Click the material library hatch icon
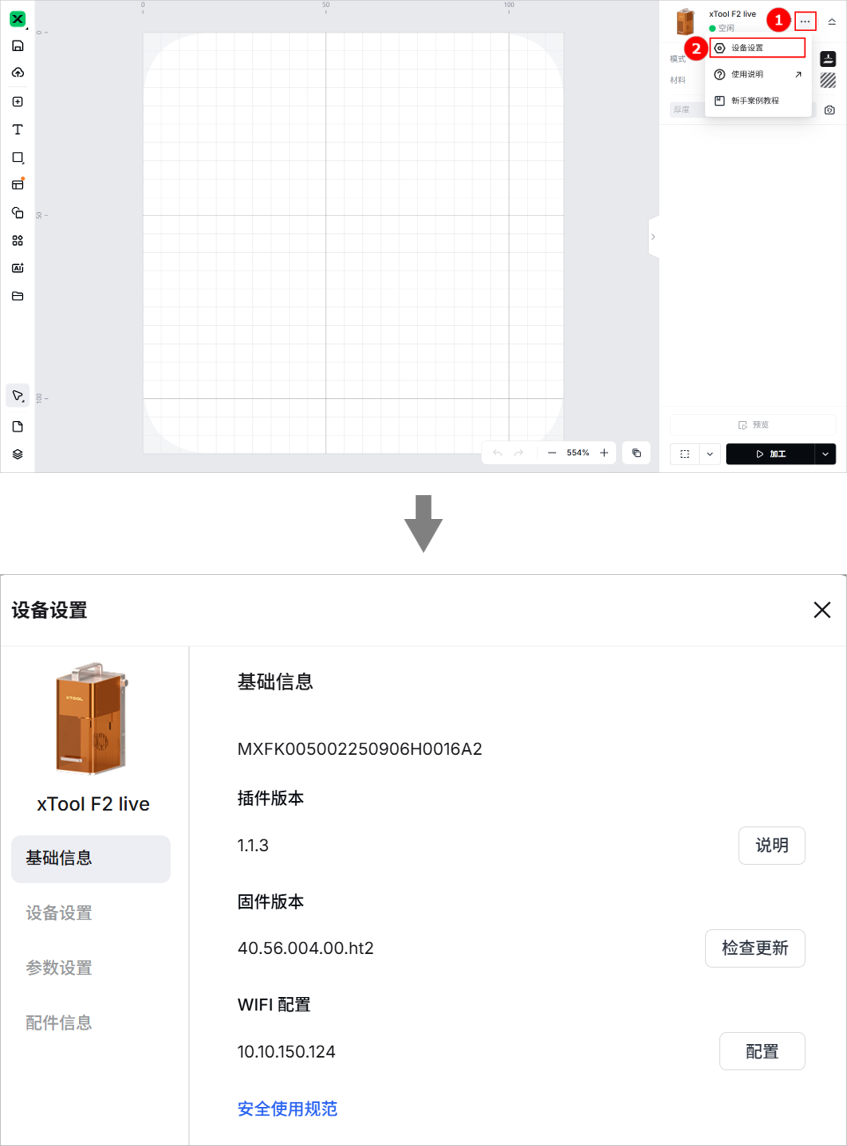Viewport: 847px width, 1146px height. pos(828,80)
